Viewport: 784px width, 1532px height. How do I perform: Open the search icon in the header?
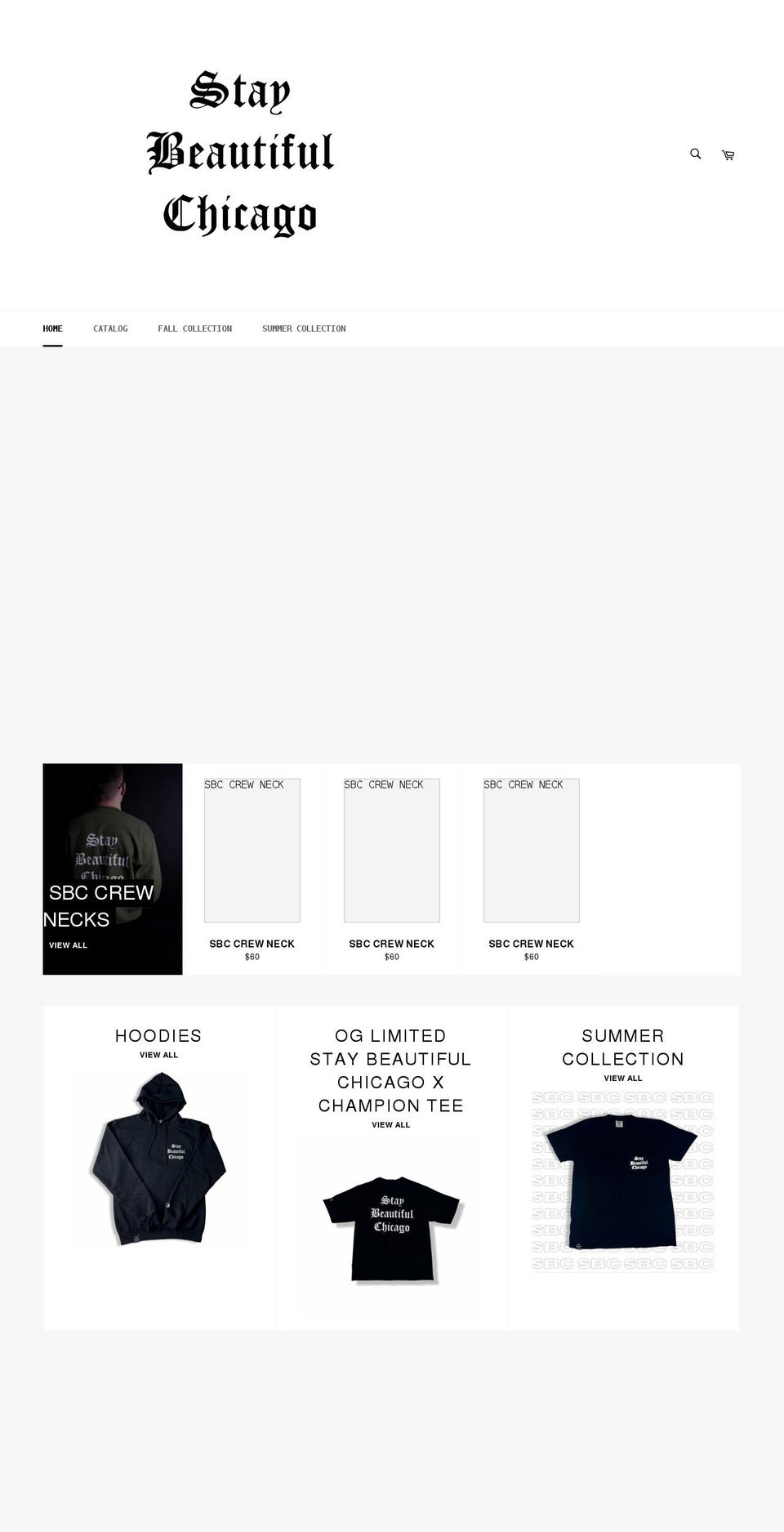(x=695, y=154)
